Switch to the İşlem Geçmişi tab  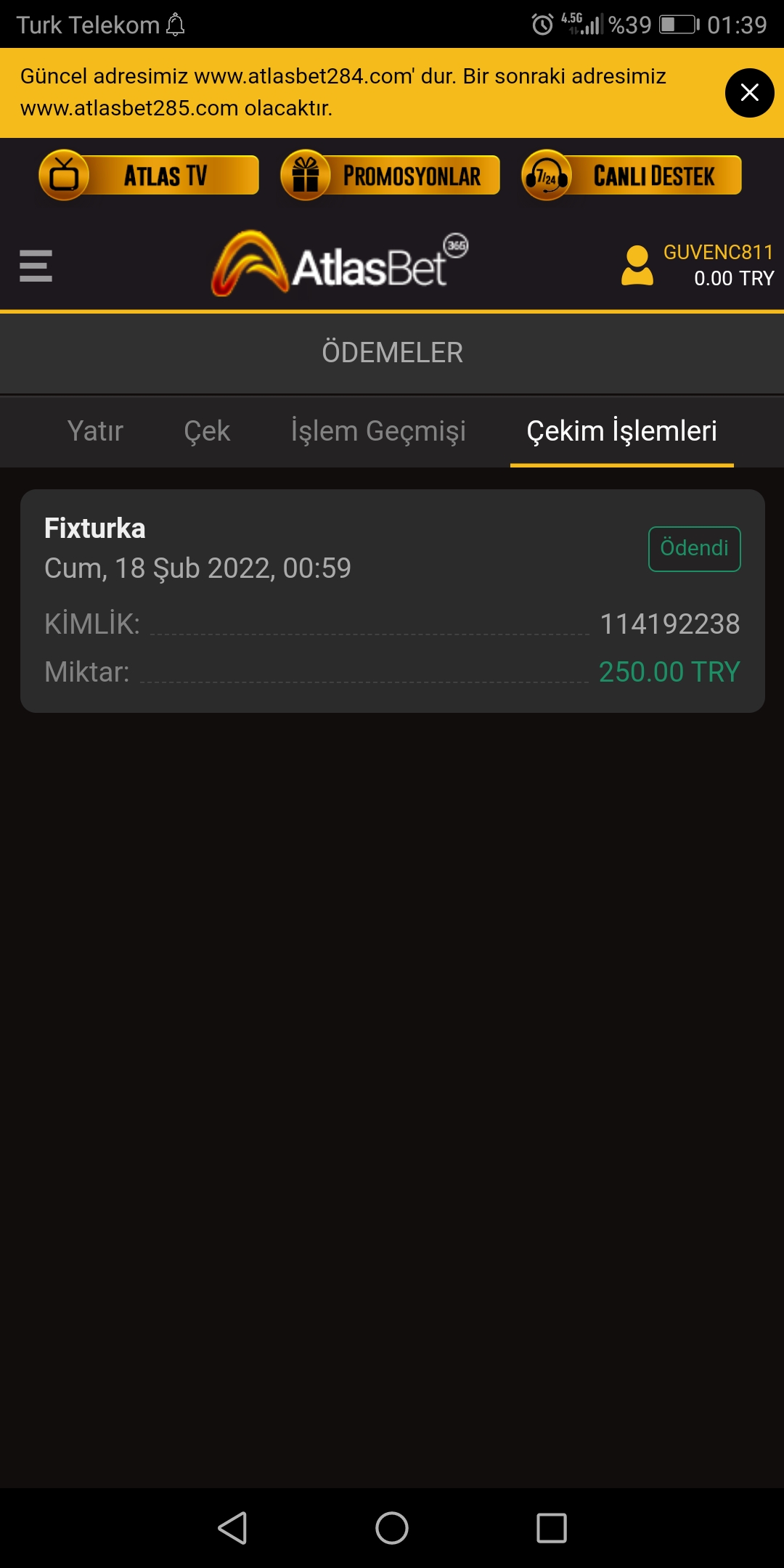(x=378, y=431)
